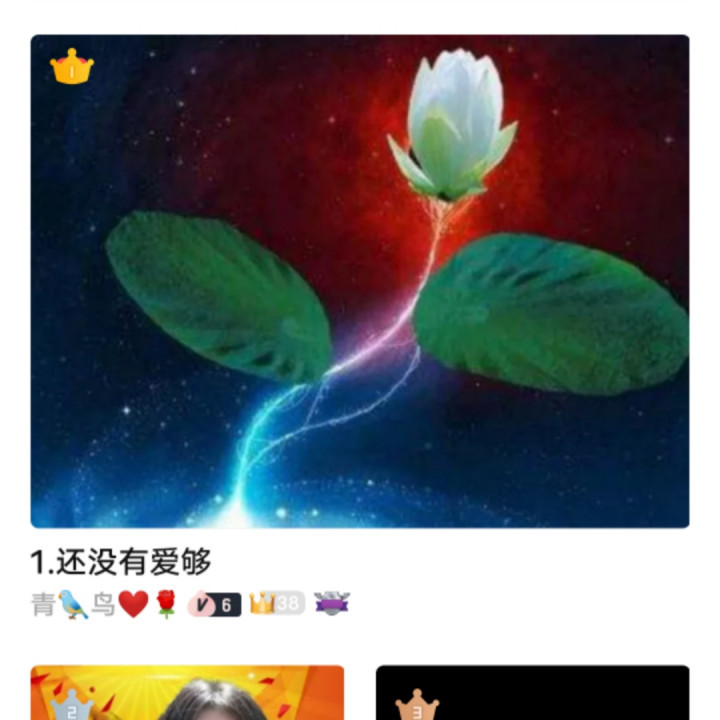The width and height of the screenshot is (720, 720).
Task: Open the second-place card with silver crown
Action: [187, 694]
